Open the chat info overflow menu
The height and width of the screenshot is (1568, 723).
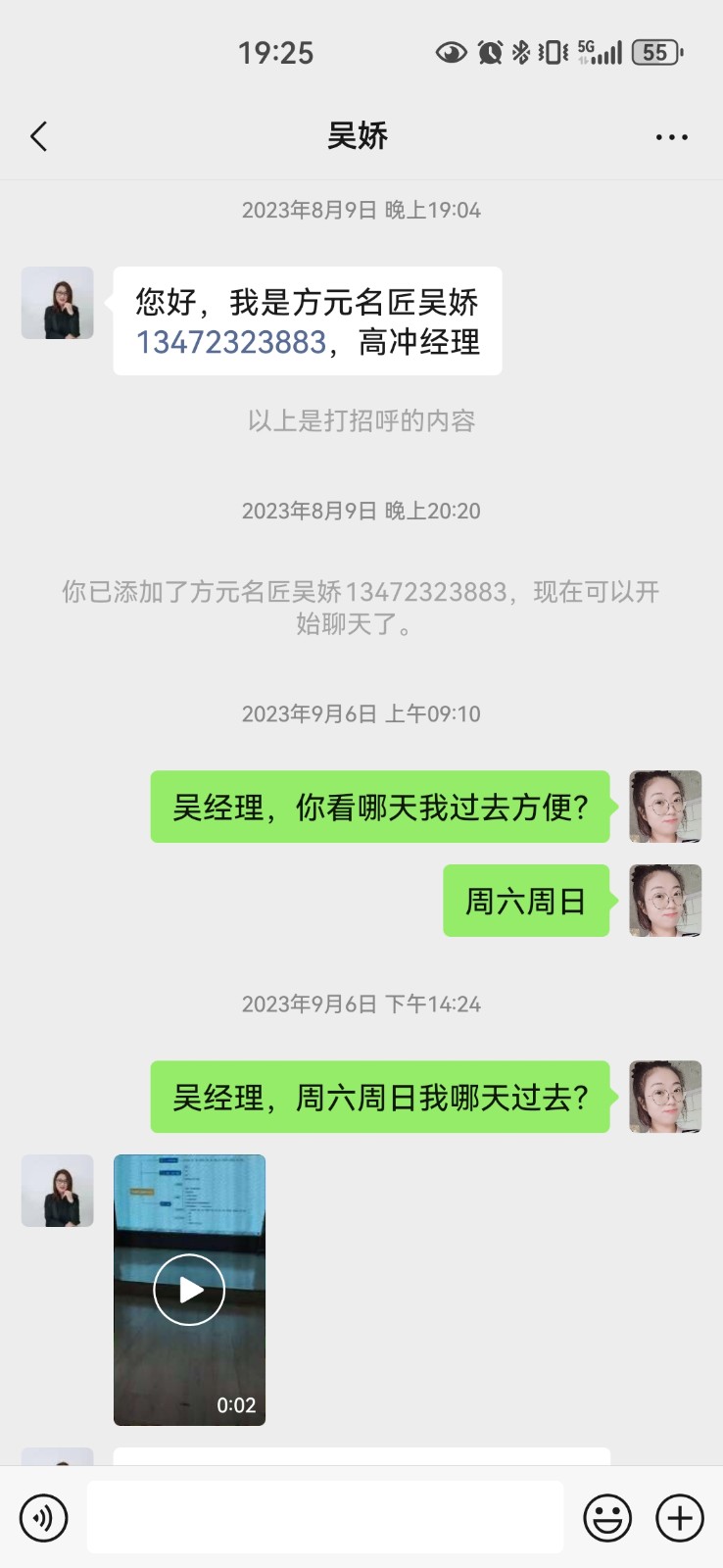[x=671, y=137]
